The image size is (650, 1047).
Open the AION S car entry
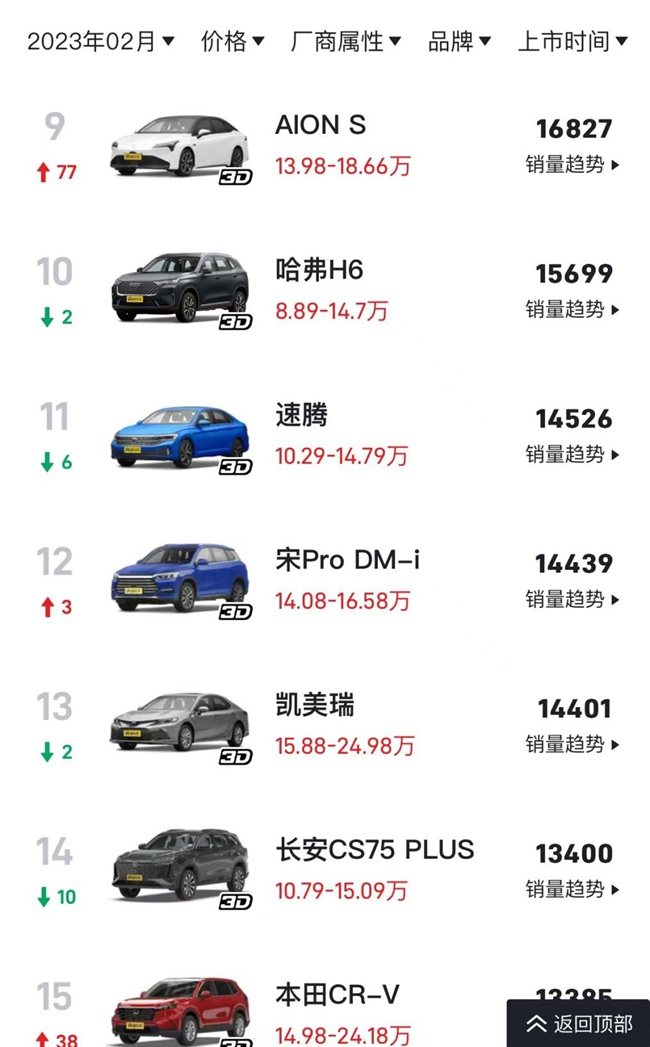coord(320,126)
